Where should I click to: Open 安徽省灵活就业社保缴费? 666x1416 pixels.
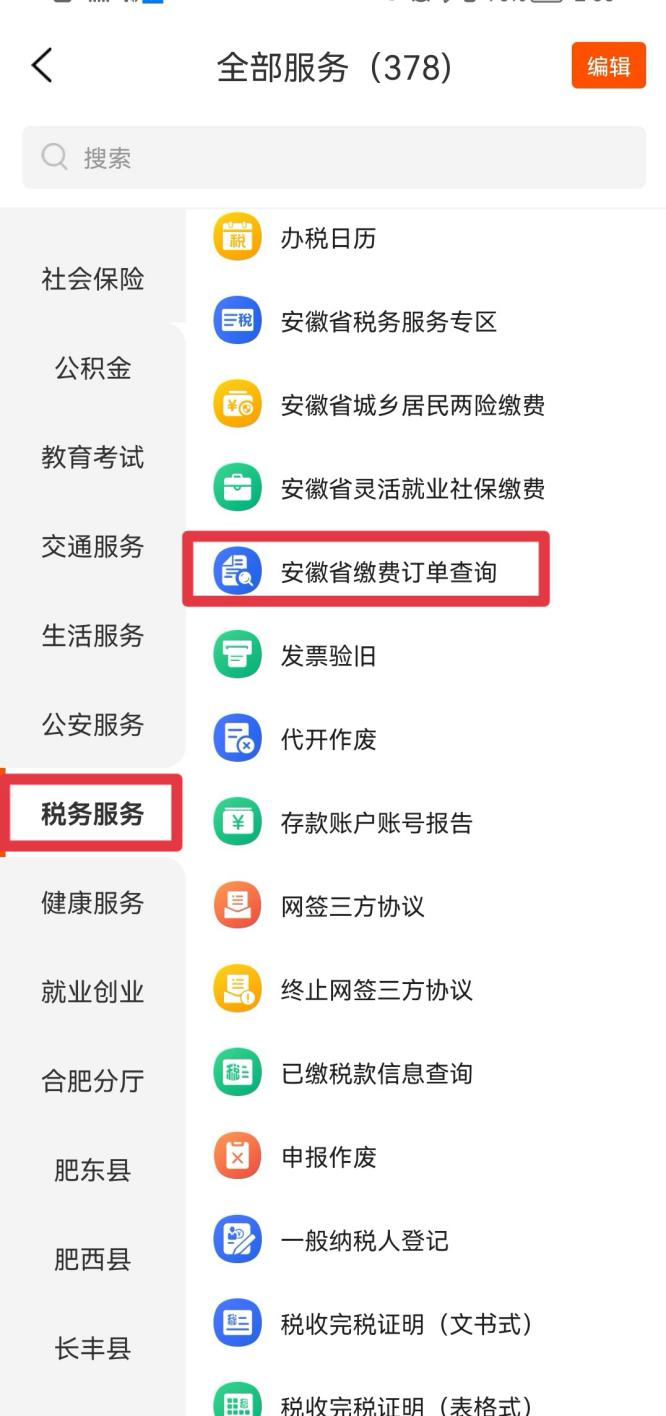point(412,489)
